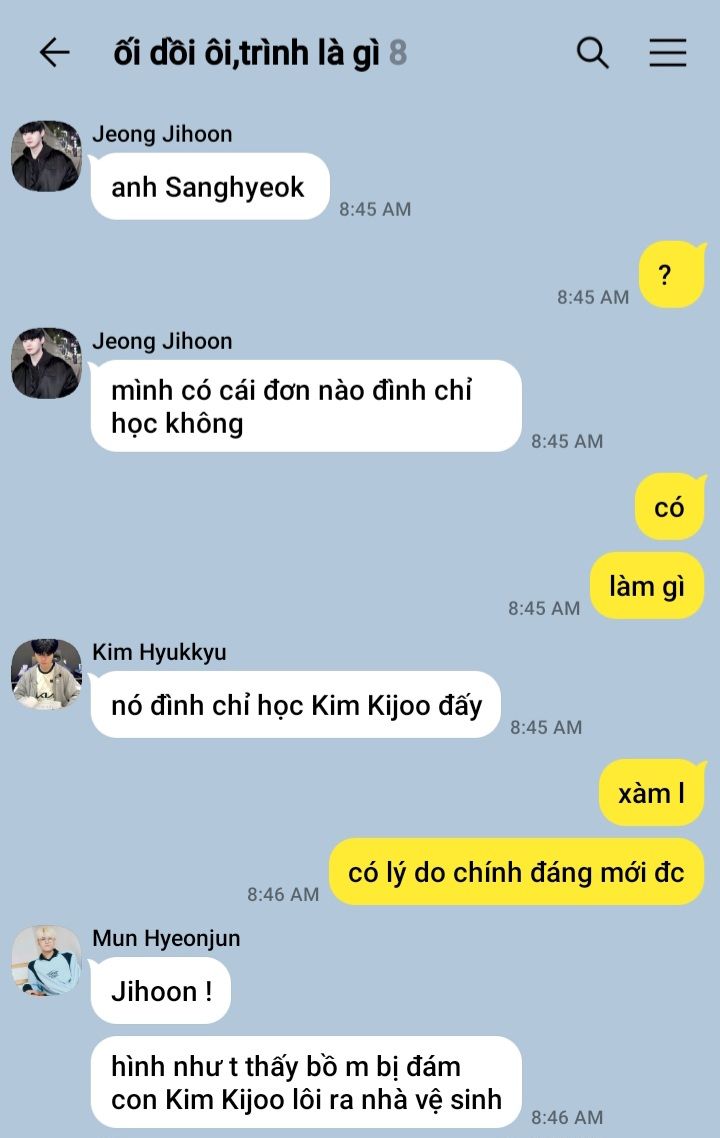Open Mun Hyeonjun's profile avatar

pos(46,960)
